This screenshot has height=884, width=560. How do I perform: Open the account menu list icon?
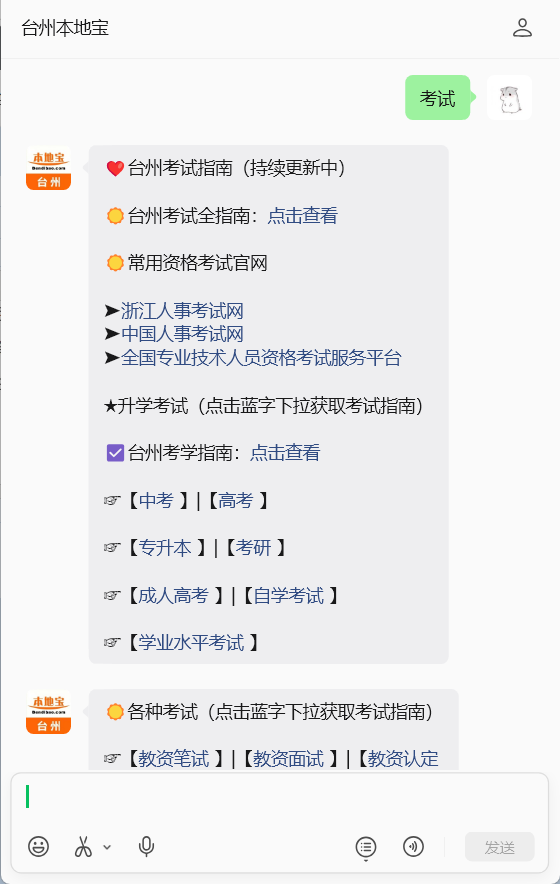click(366, 847)
